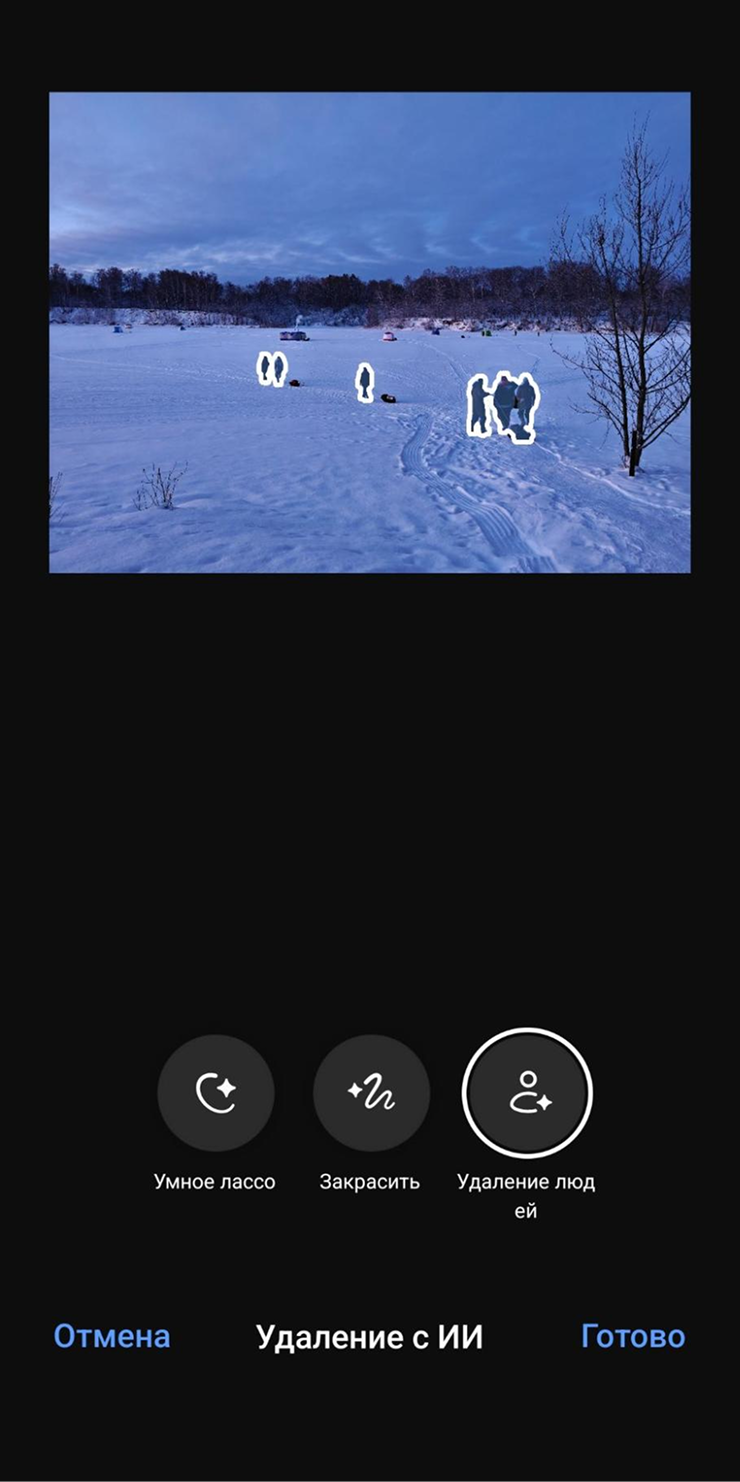Activate the Удаление людей tool

[527, 1093]
